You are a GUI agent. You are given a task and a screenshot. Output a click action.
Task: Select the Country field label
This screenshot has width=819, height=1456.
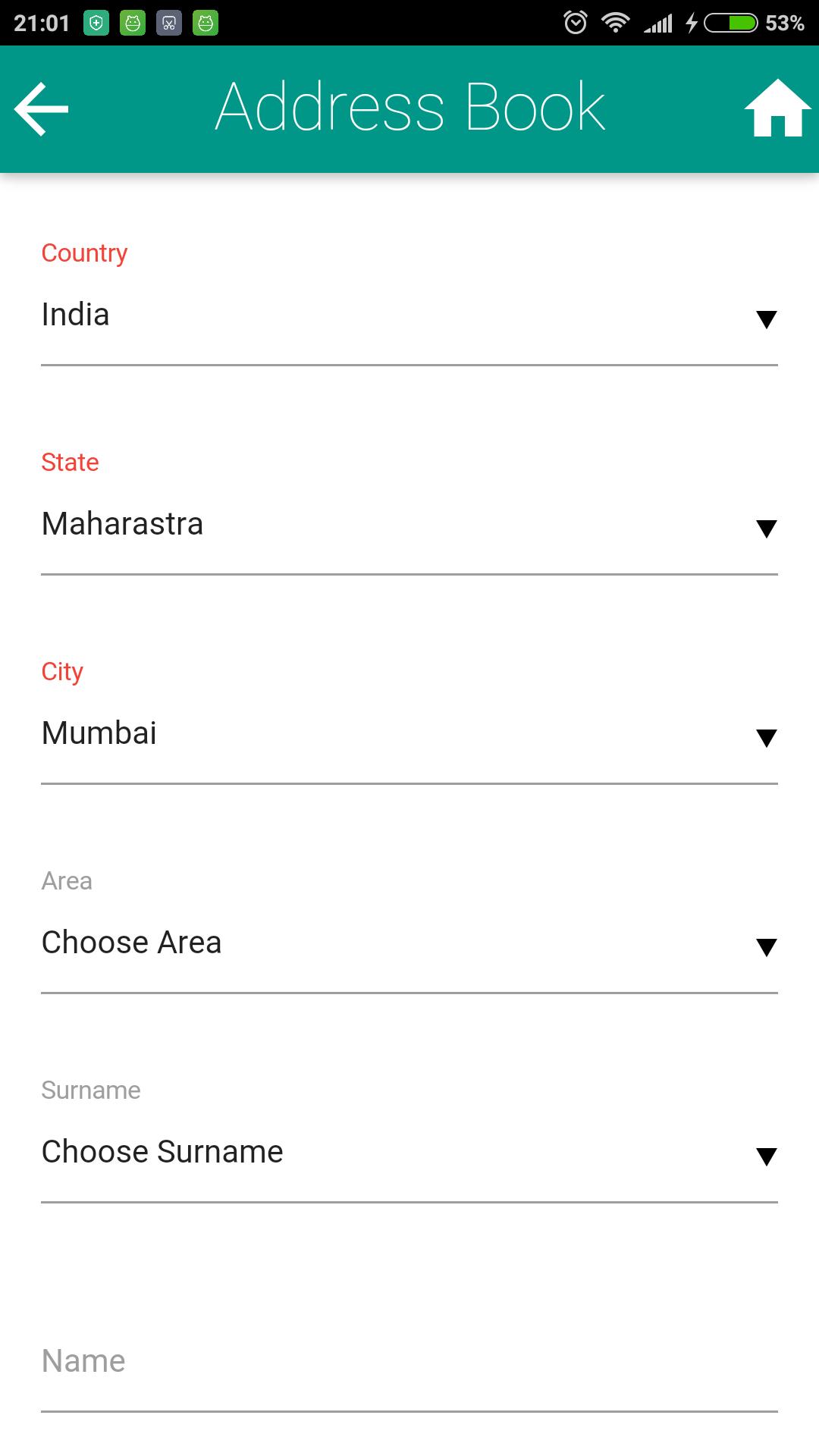coord(84,253)
